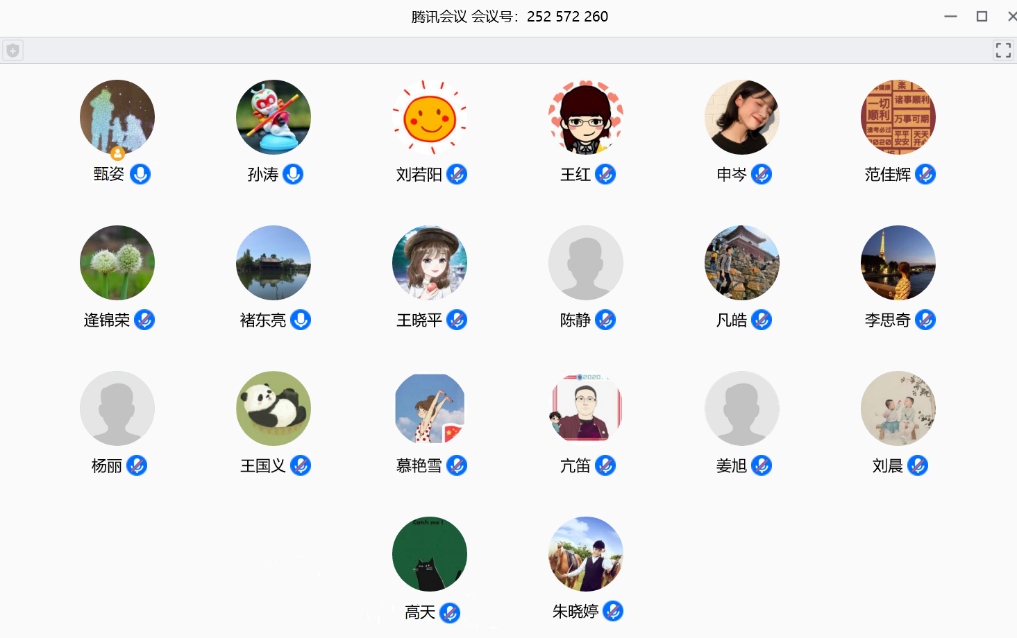Viewport: 1017px width, 638px height.
Task: Select 李思奇's participant avatar
Action: pos(898,262)
